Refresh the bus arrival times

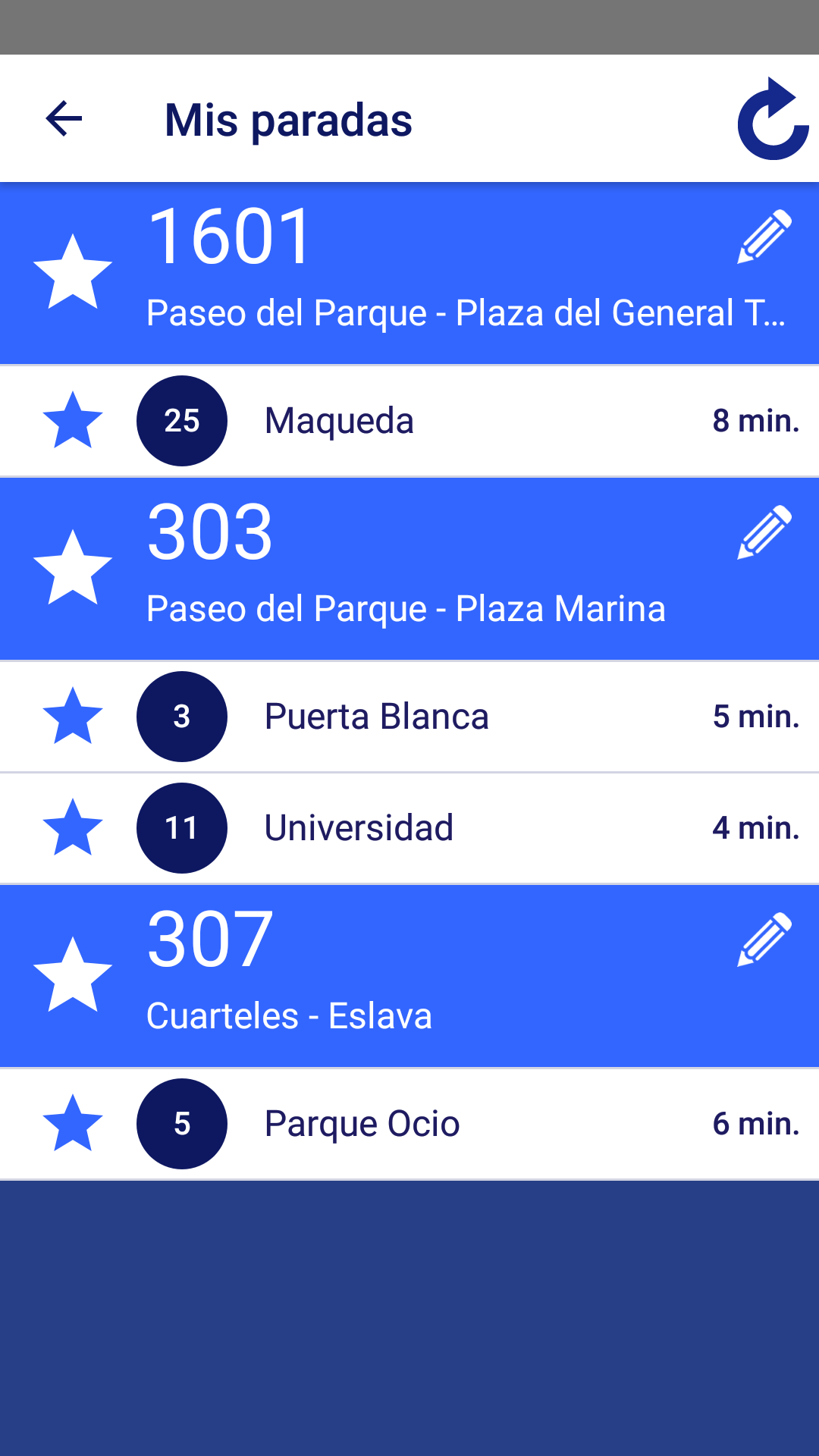(772, 119)
